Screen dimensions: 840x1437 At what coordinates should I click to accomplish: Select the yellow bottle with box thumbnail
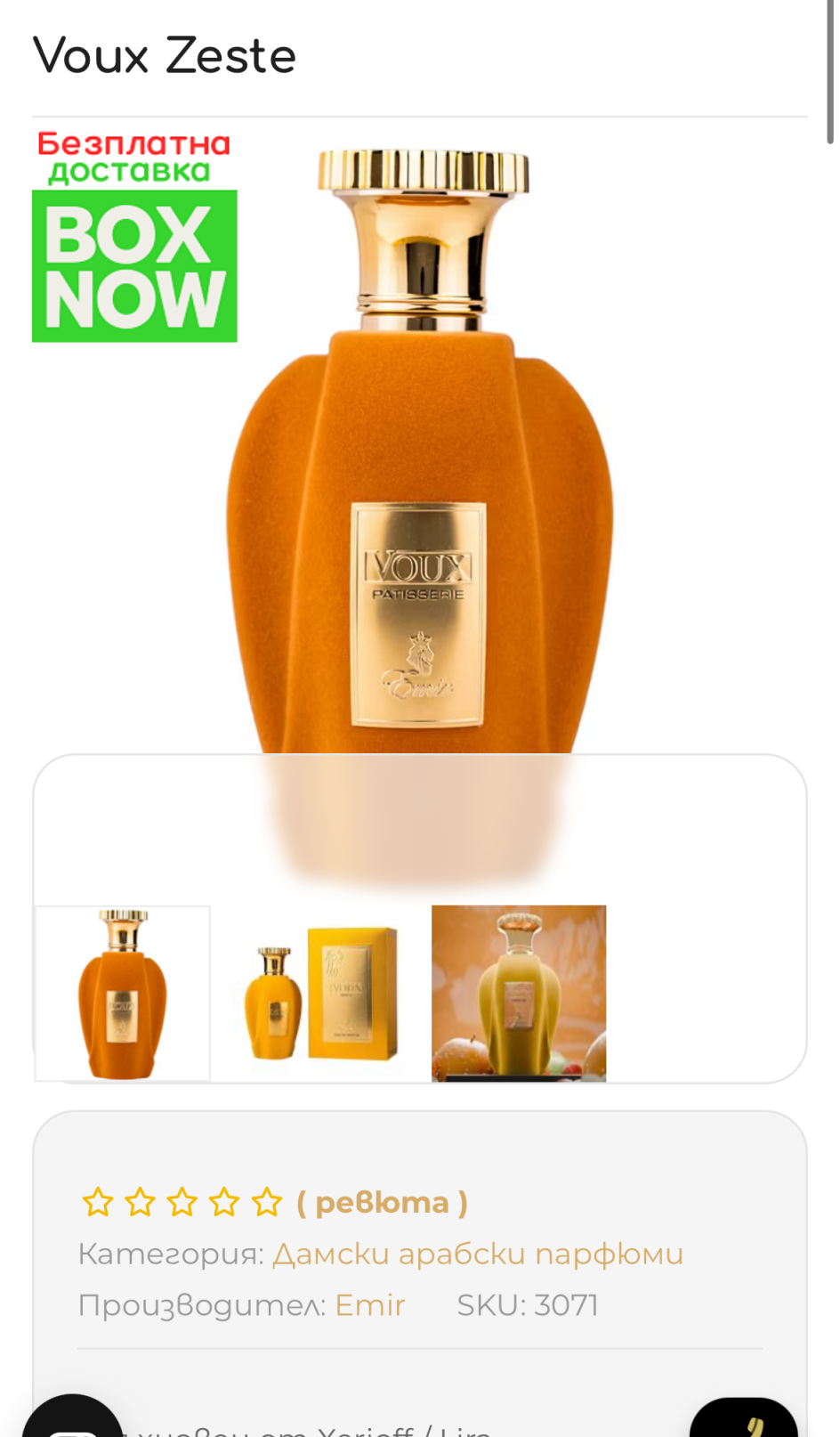point(320,994)
